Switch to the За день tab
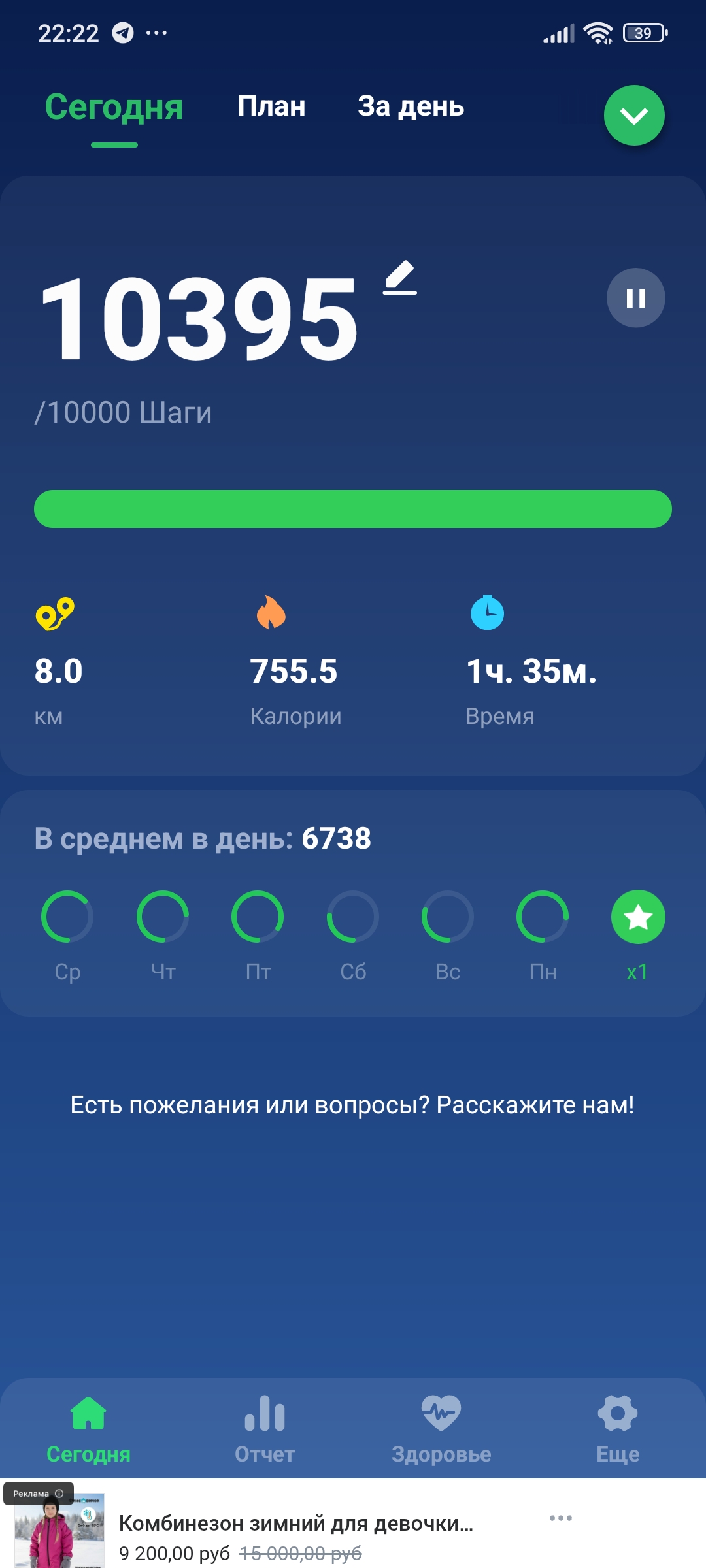The image size is (706, 1568). pyautogui.click(x=411, y=106)
